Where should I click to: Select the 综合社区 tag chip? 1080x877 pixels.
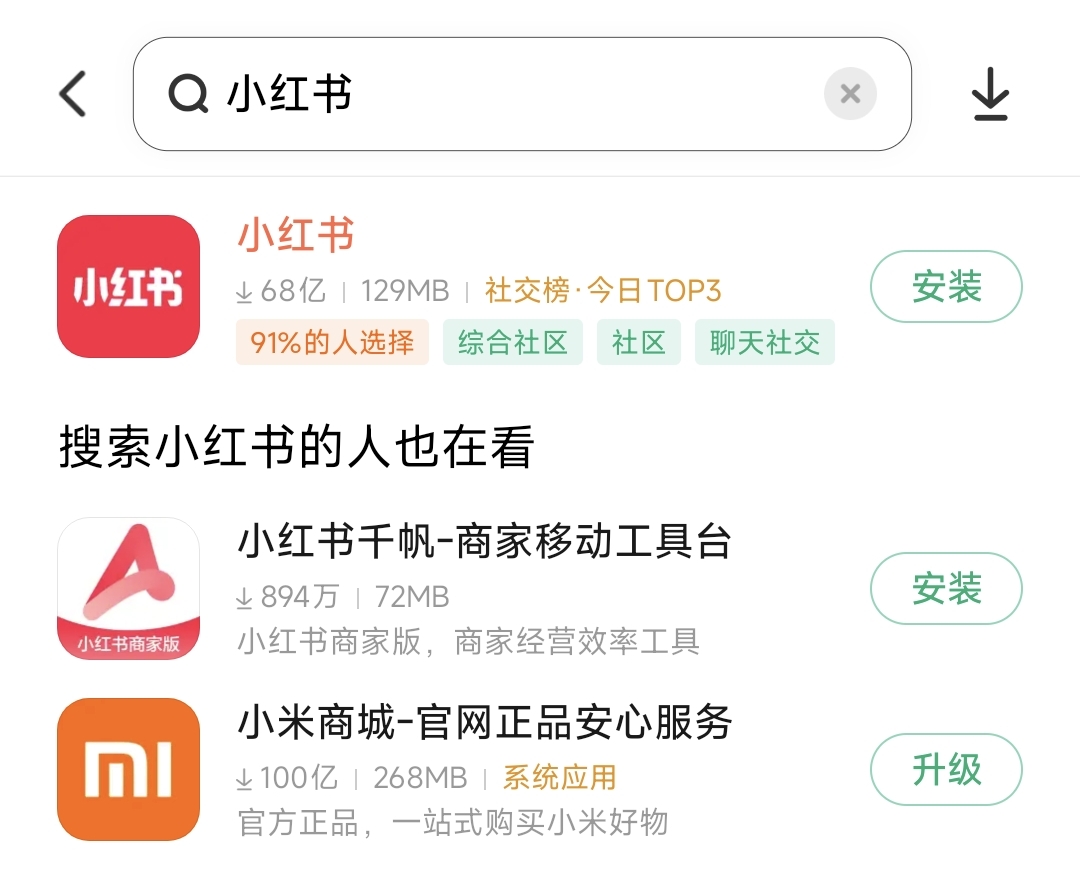pyautogui.click(x=512, y=343)
